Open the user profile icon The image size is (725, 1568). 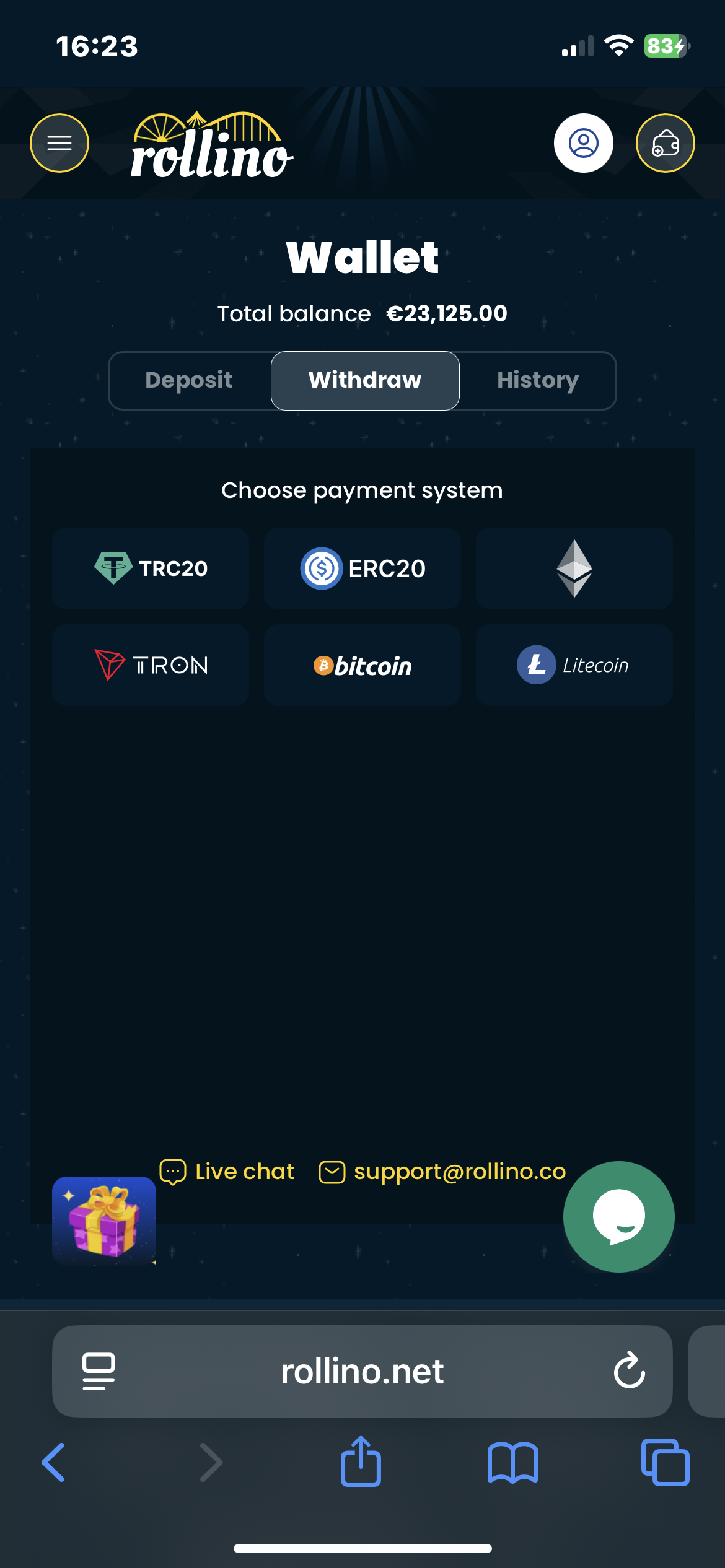point(583,143)
